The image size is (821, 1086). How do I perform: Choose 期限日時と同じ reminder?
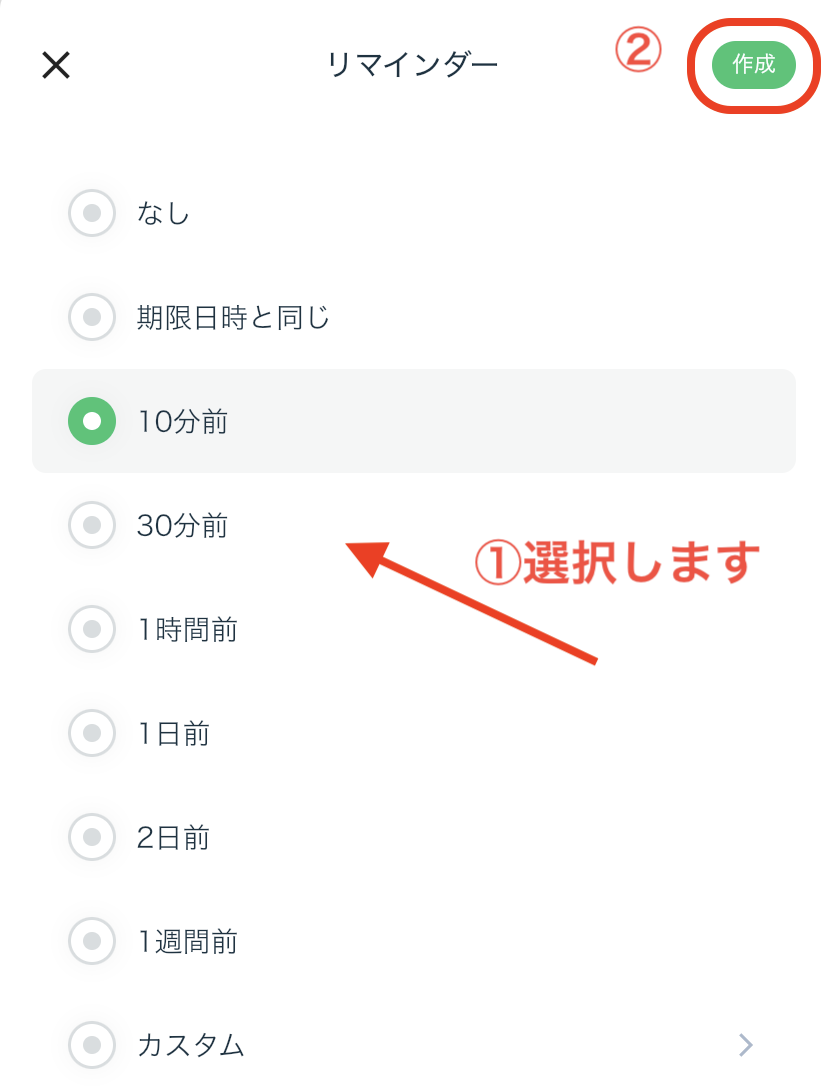coord(92,318)
